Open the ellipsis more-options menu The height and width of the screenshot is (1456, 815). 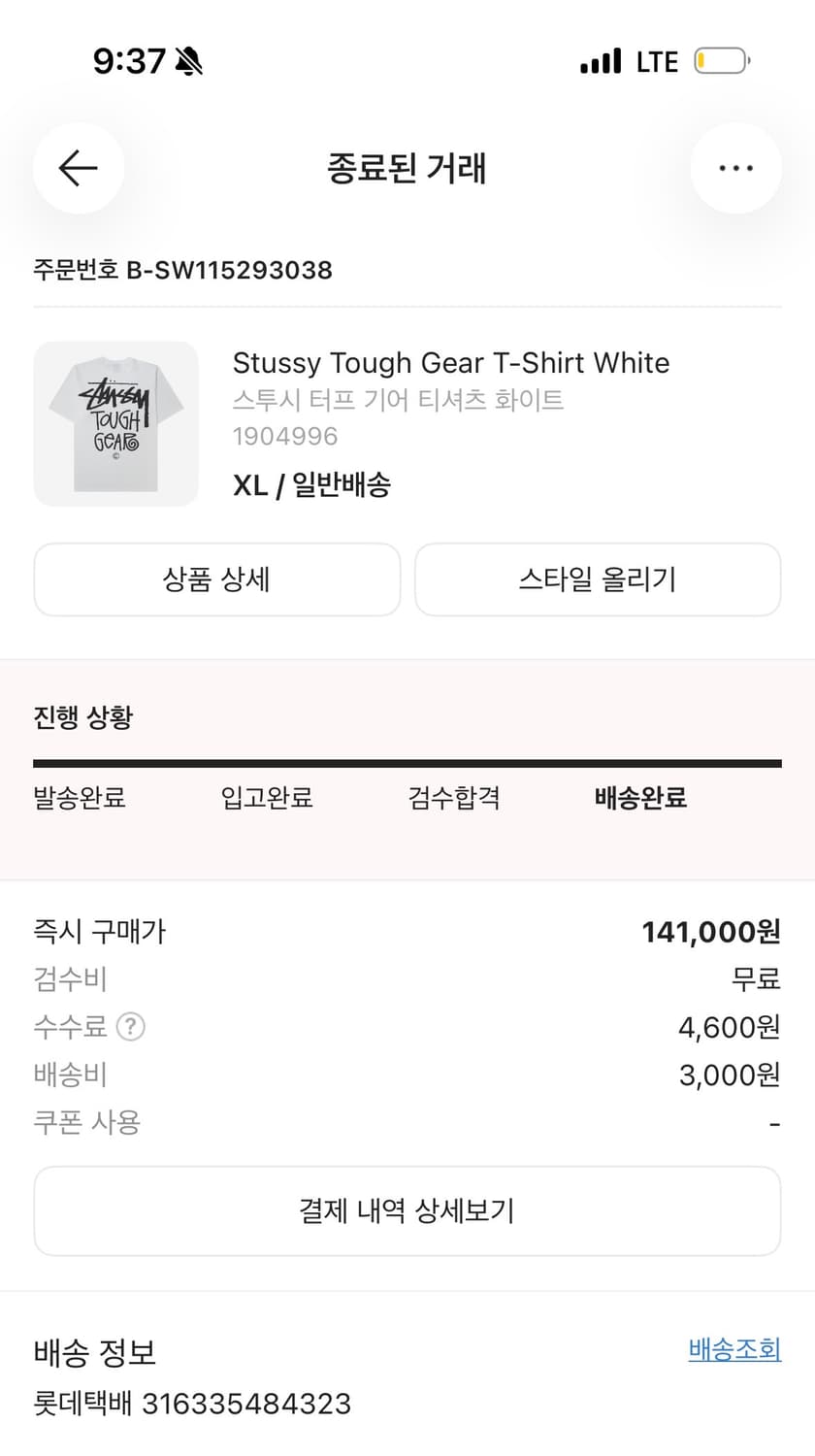[x=736, y=168]
